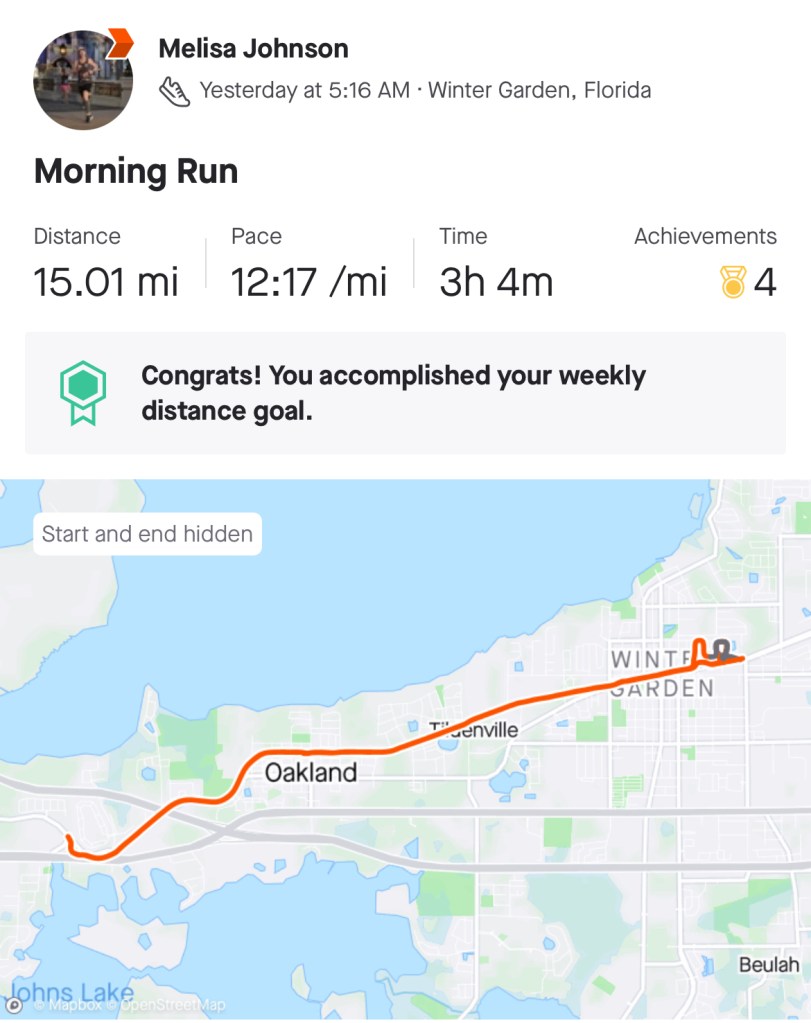
Task: Open the weekly distance goal banner
Action: click(404, 393)
